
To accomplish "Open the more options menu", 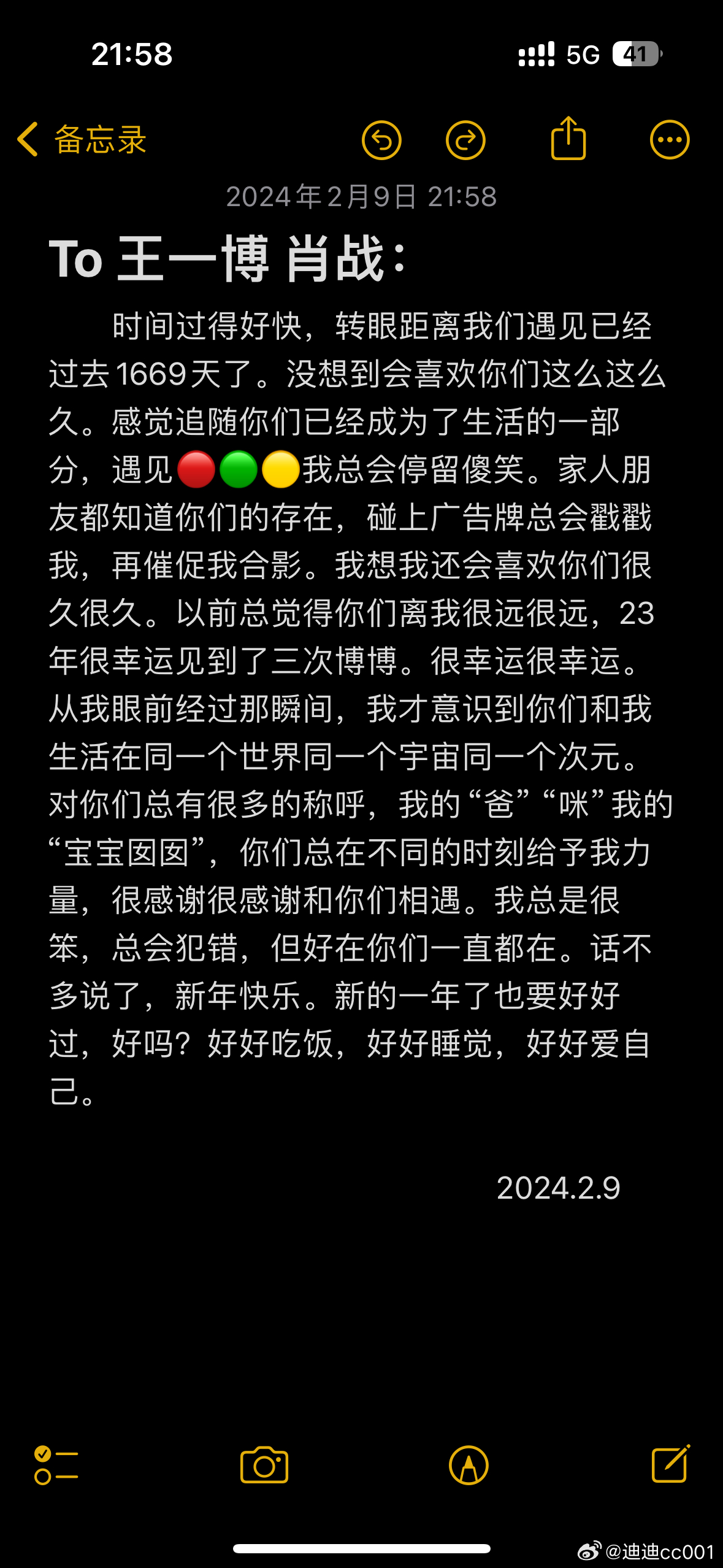I will [670, 140].
